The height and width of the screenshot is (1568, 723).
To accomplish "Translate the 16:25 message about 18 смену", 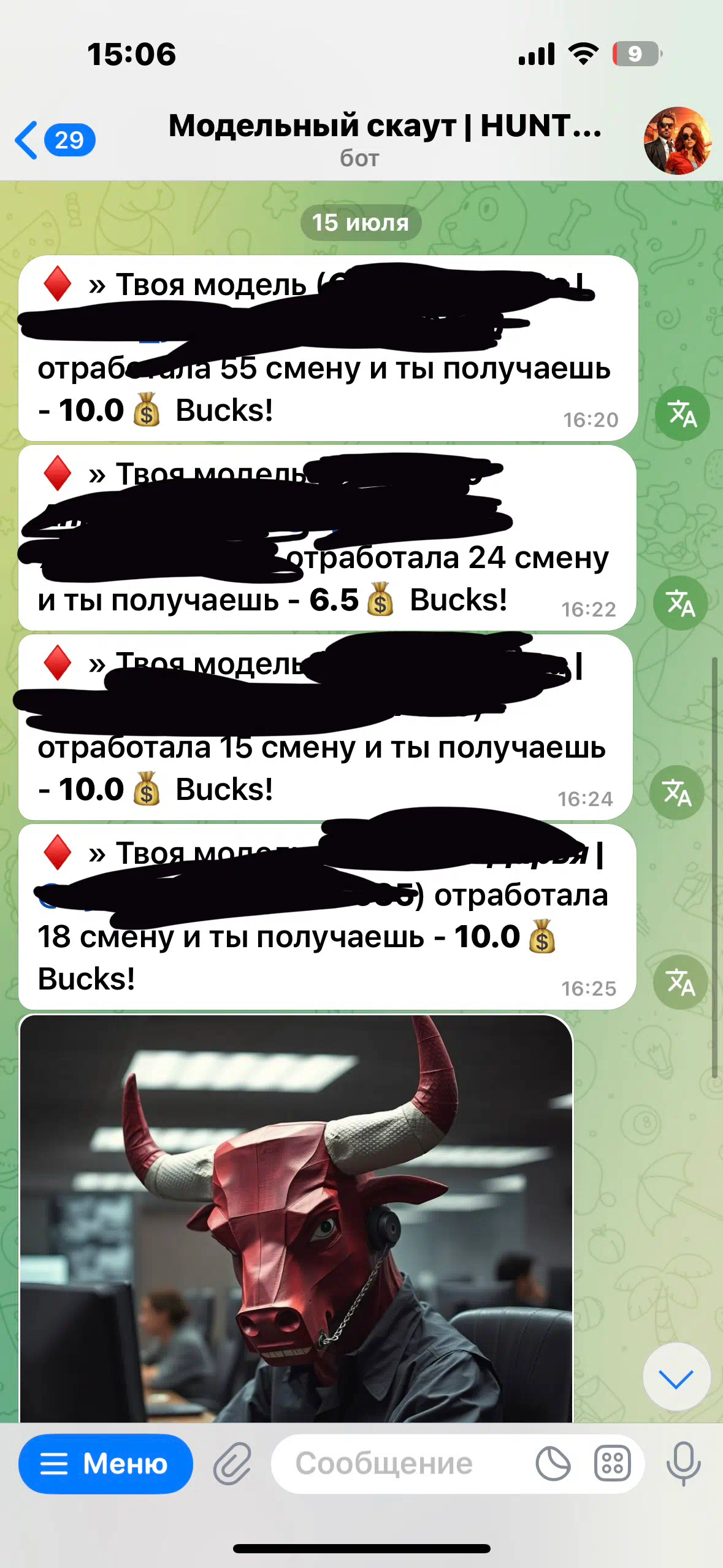I will click(x=680, y=982).
